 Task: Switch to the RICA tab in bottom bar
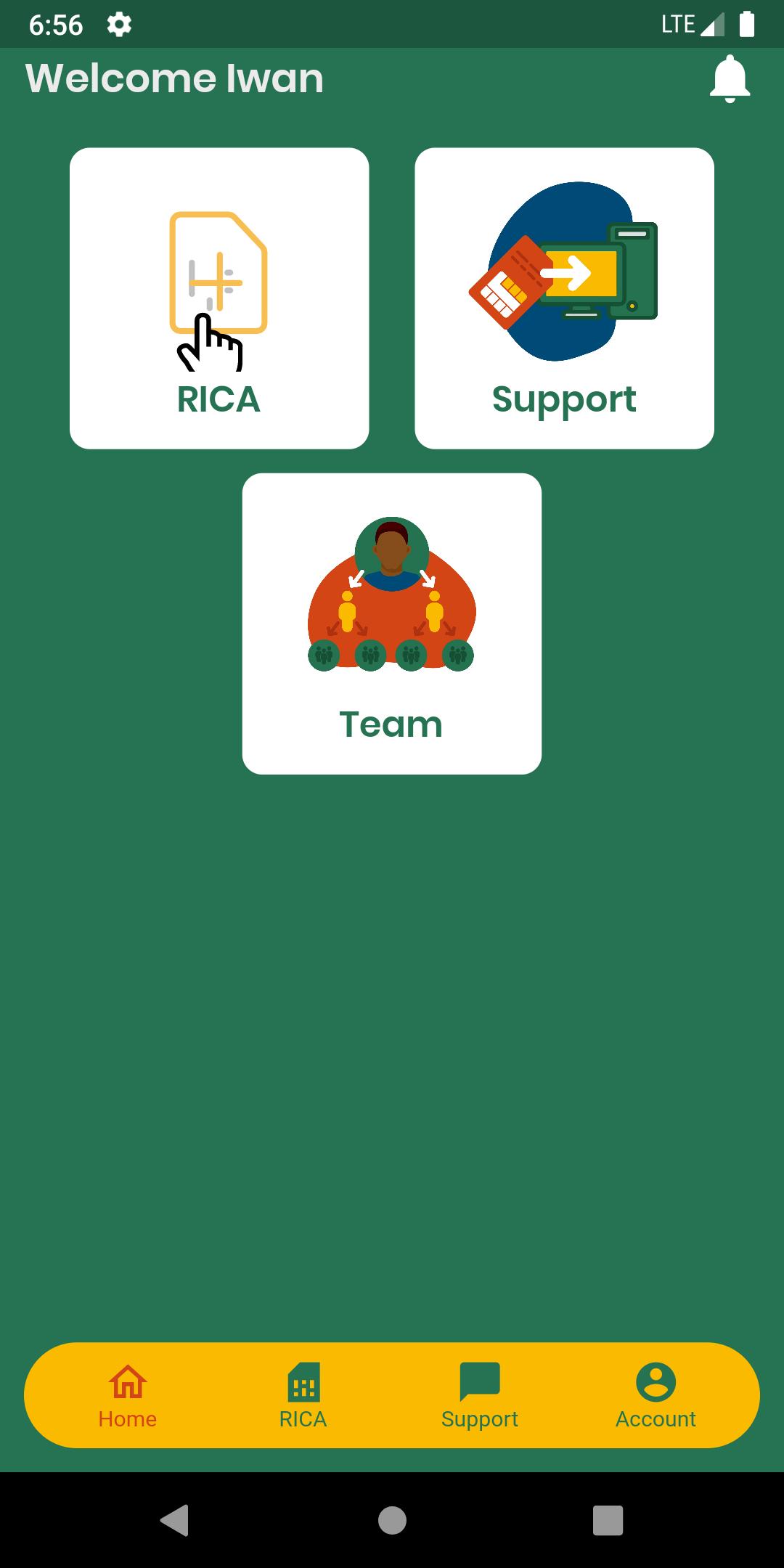pos(303,1395)
